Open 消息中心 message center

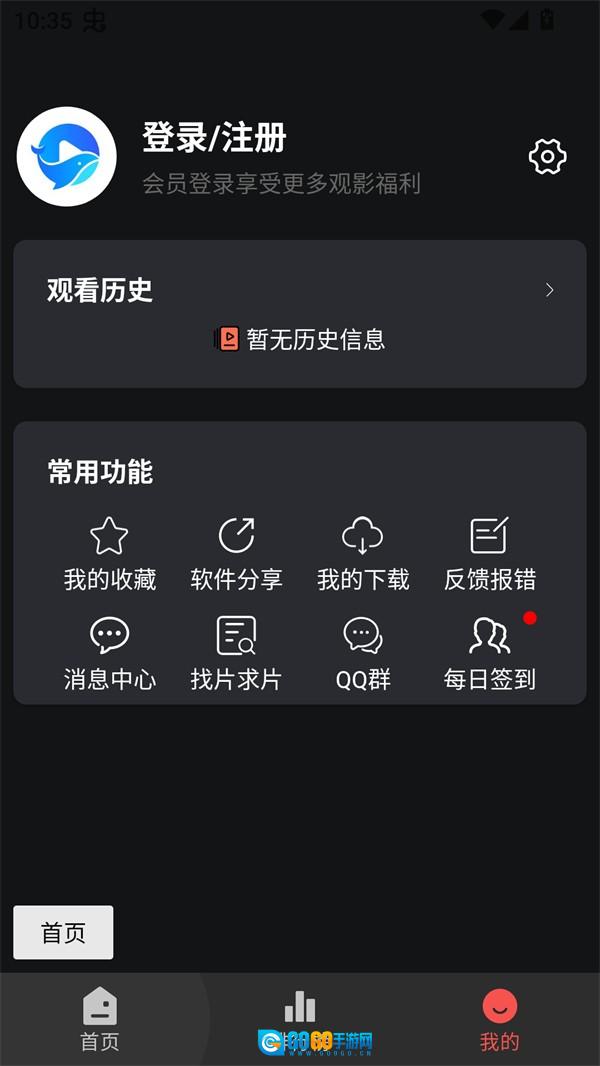pos(110,655)
